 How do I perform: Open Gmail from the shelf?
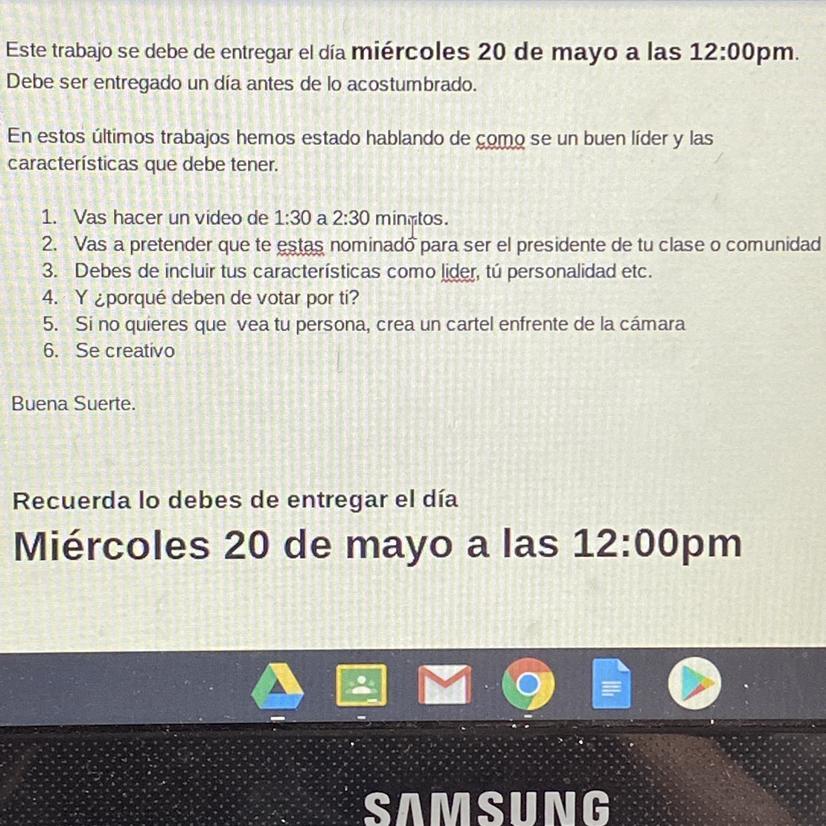[x=444, y=685]
